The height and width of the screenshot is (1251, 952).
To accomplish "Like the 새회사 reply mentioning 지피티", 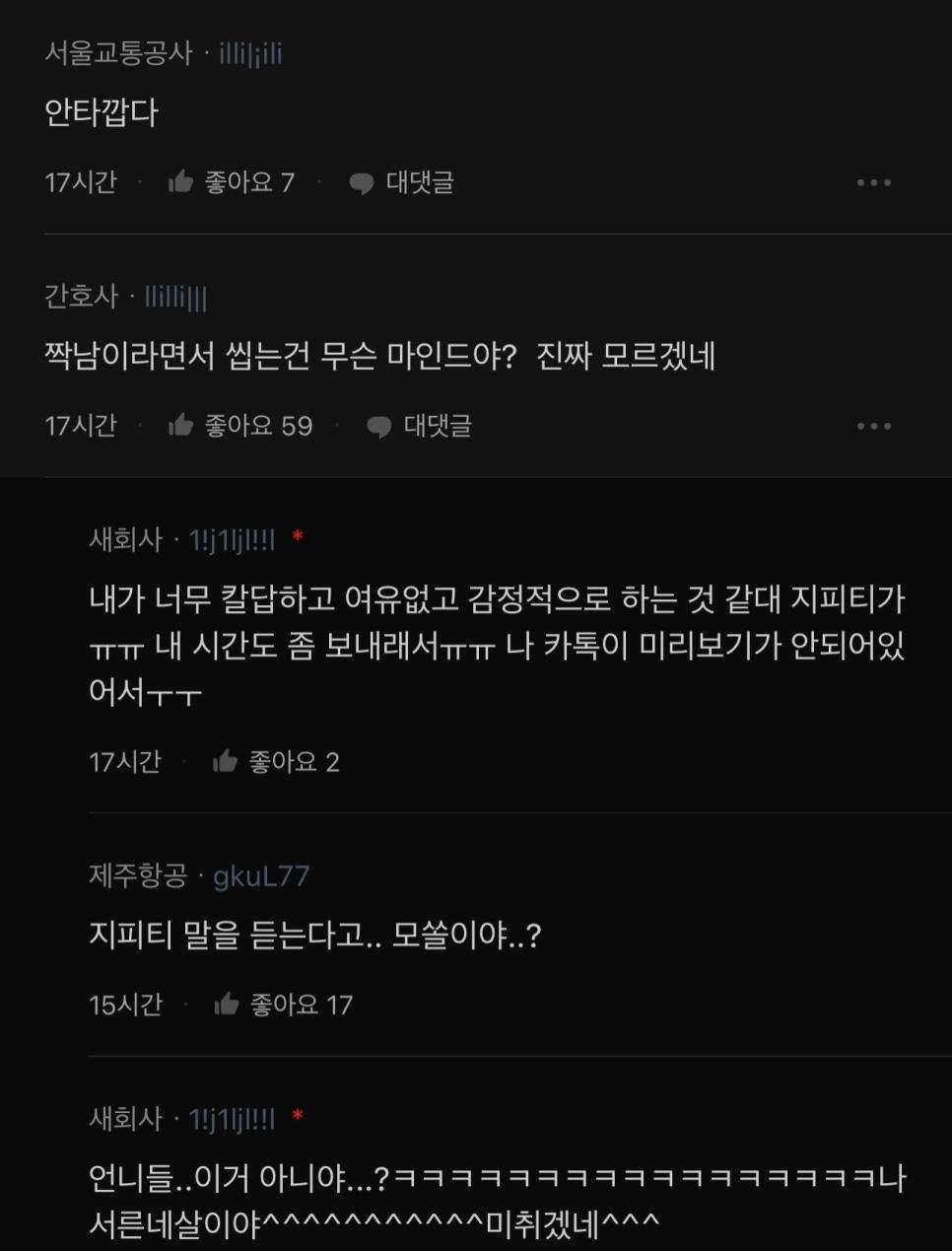I will (226, 761).
